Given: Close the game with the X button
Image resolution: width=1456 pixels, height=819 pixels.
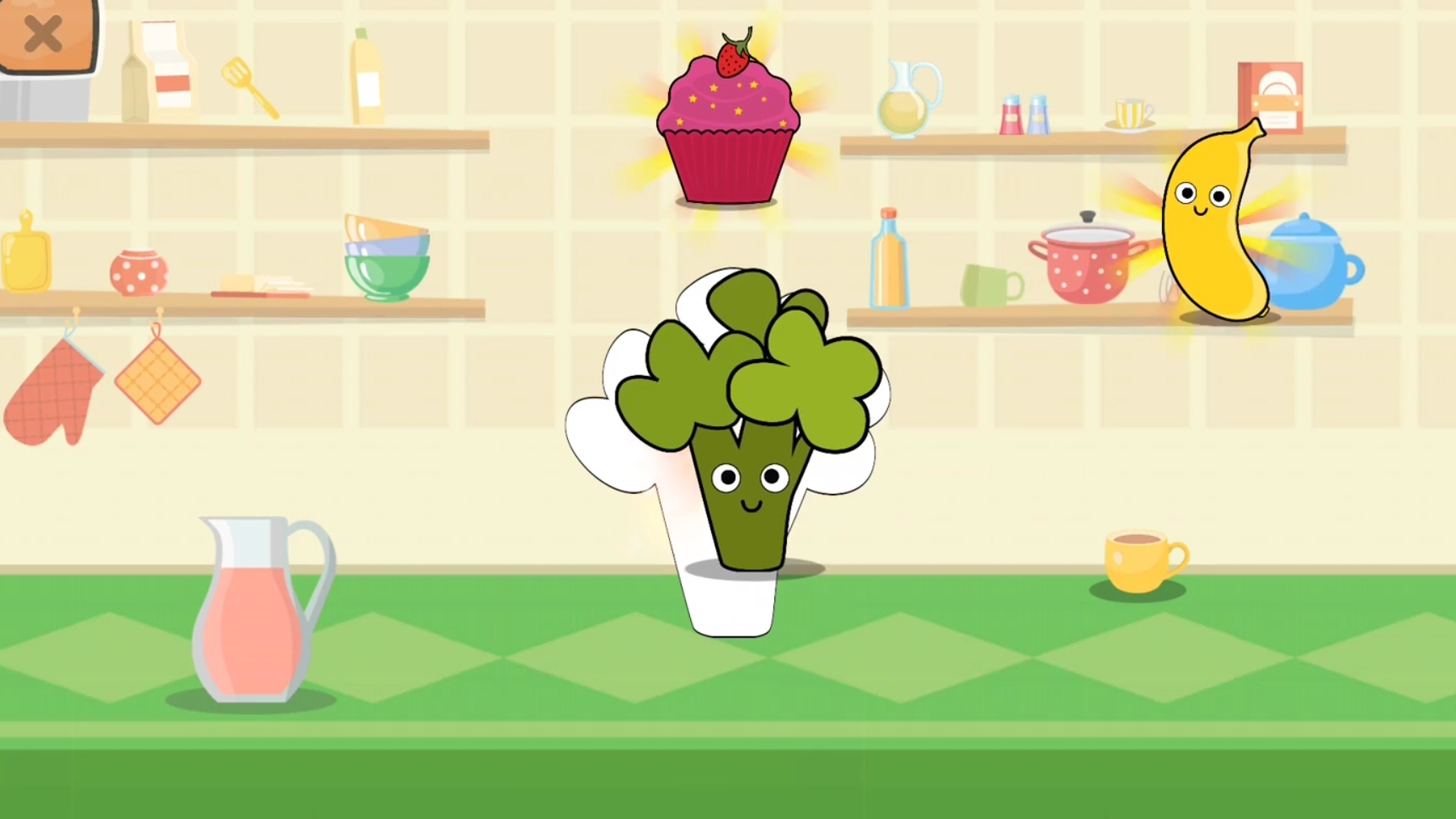Looking at the screenshot, I should (x=42, y=35).
